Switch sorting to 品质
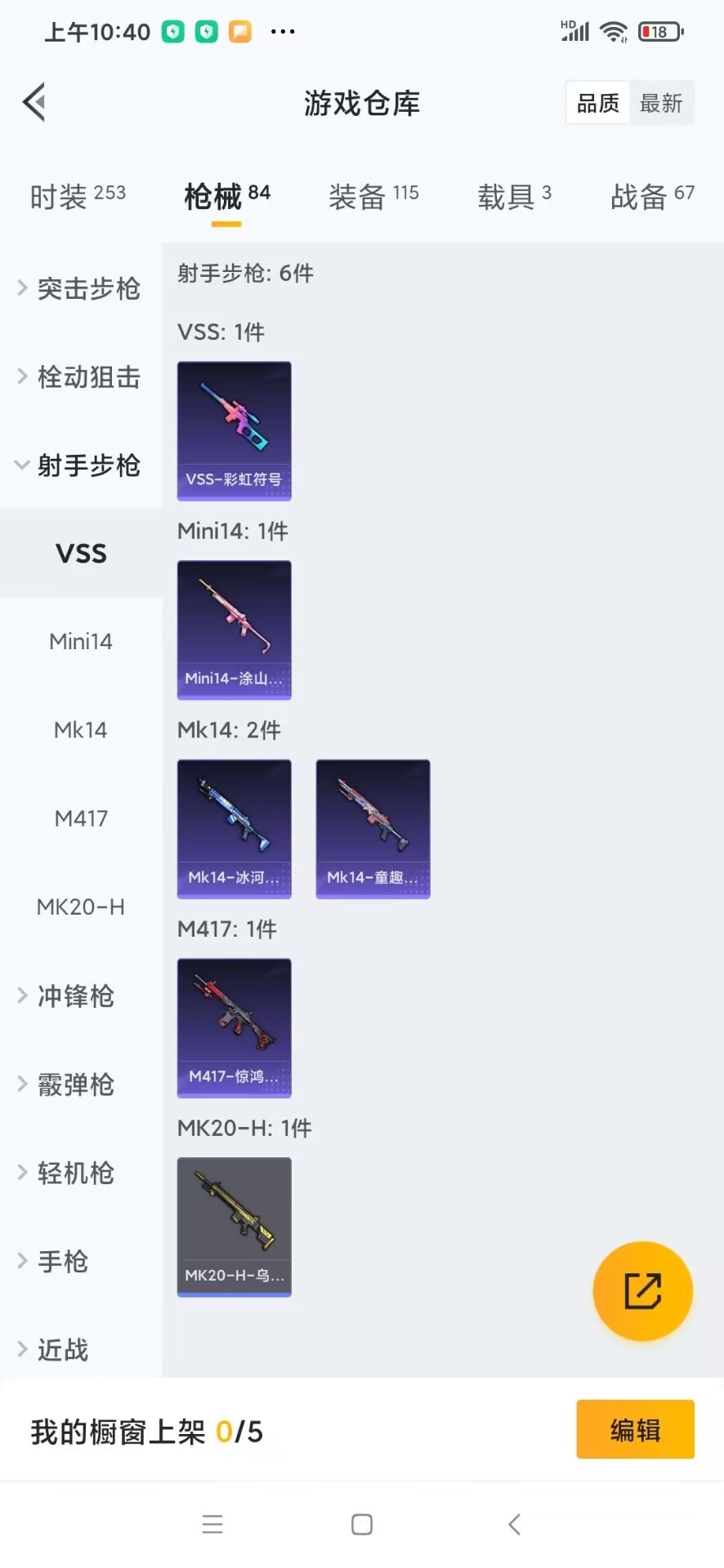The height and width of the screenshot is (1568, 724). coord(597,102)
